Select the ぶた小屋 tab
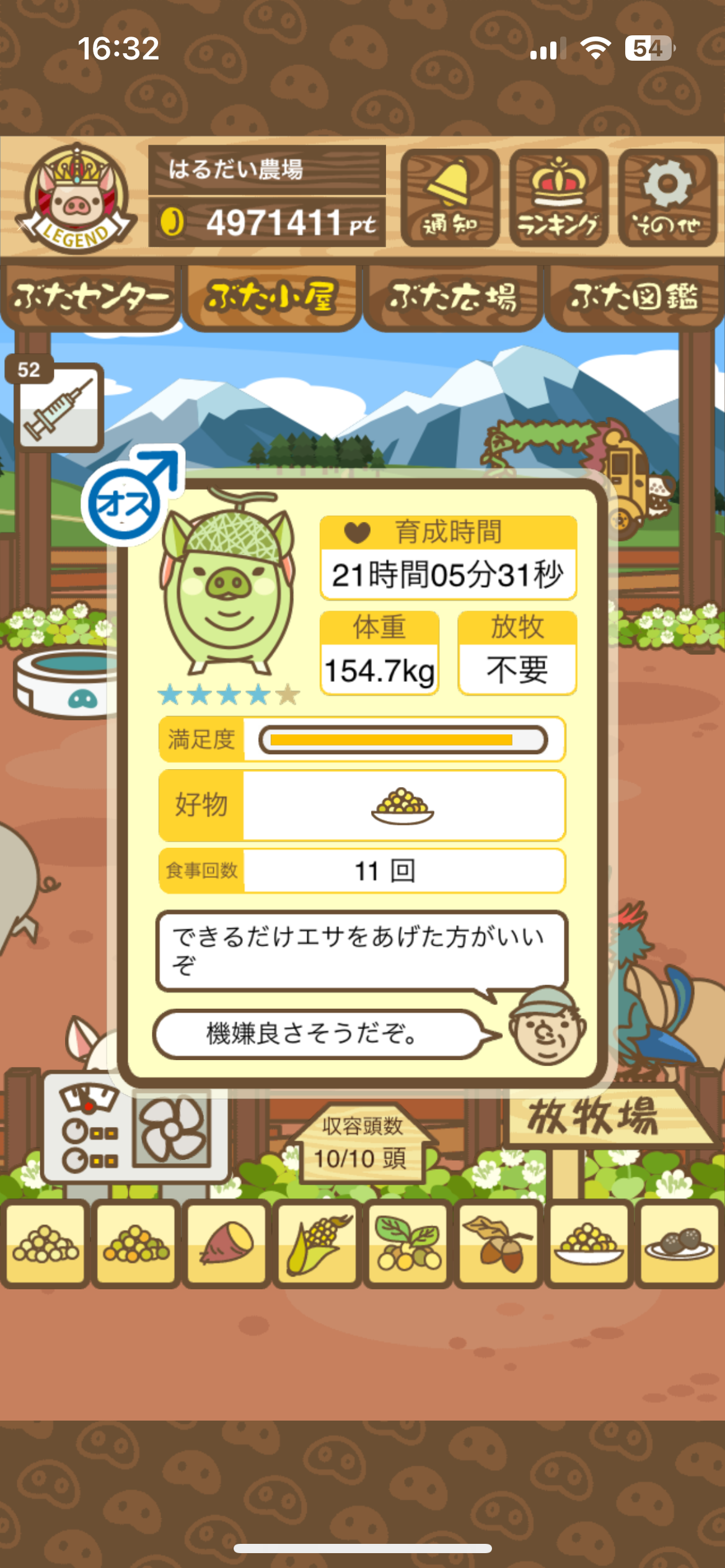The image size is (725, 1568). 271,298
